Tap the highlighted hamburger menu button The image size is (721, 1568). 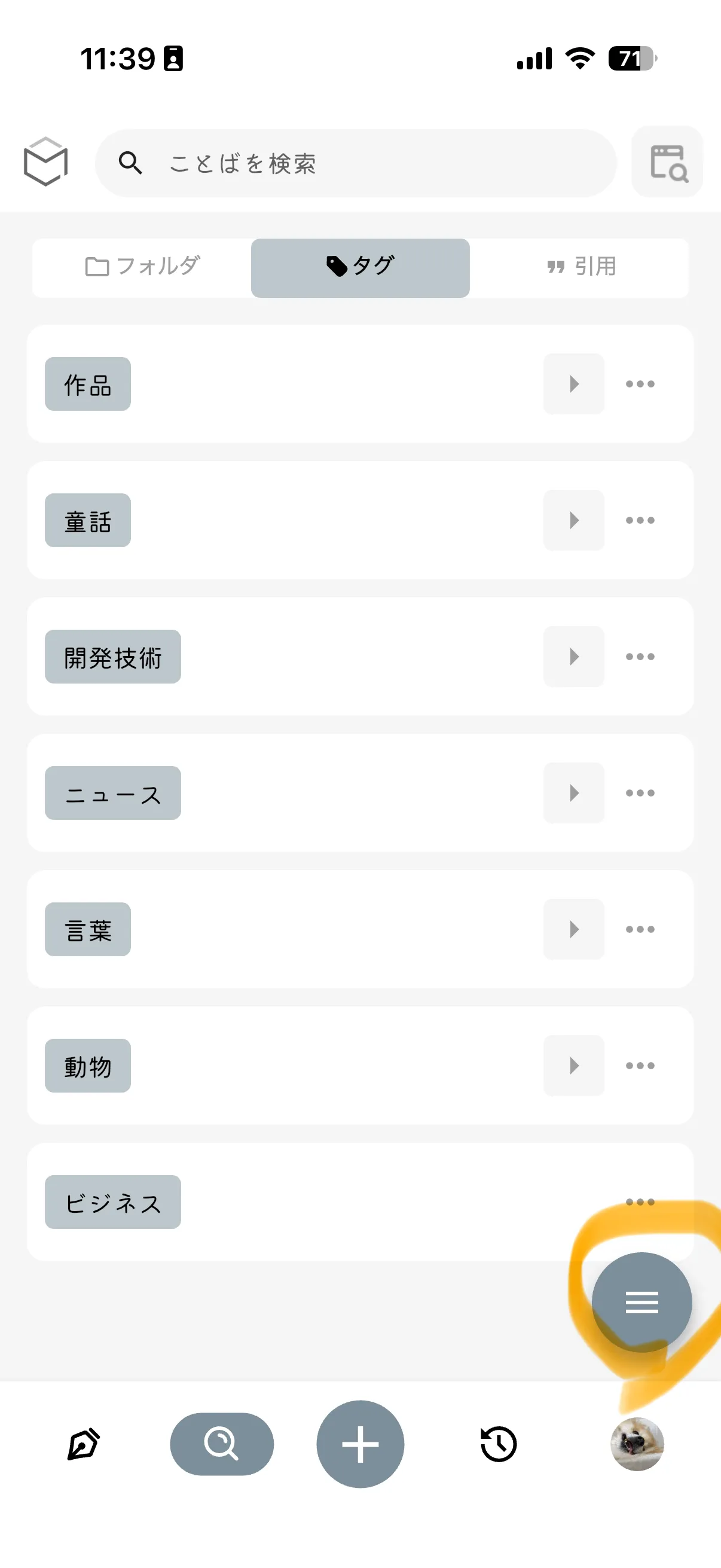[642, 1301]
